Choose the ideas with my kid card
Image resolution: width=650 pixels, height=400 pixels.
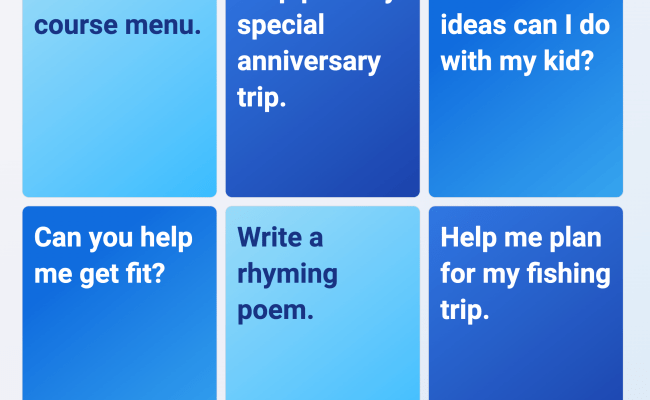coord(525,98)
